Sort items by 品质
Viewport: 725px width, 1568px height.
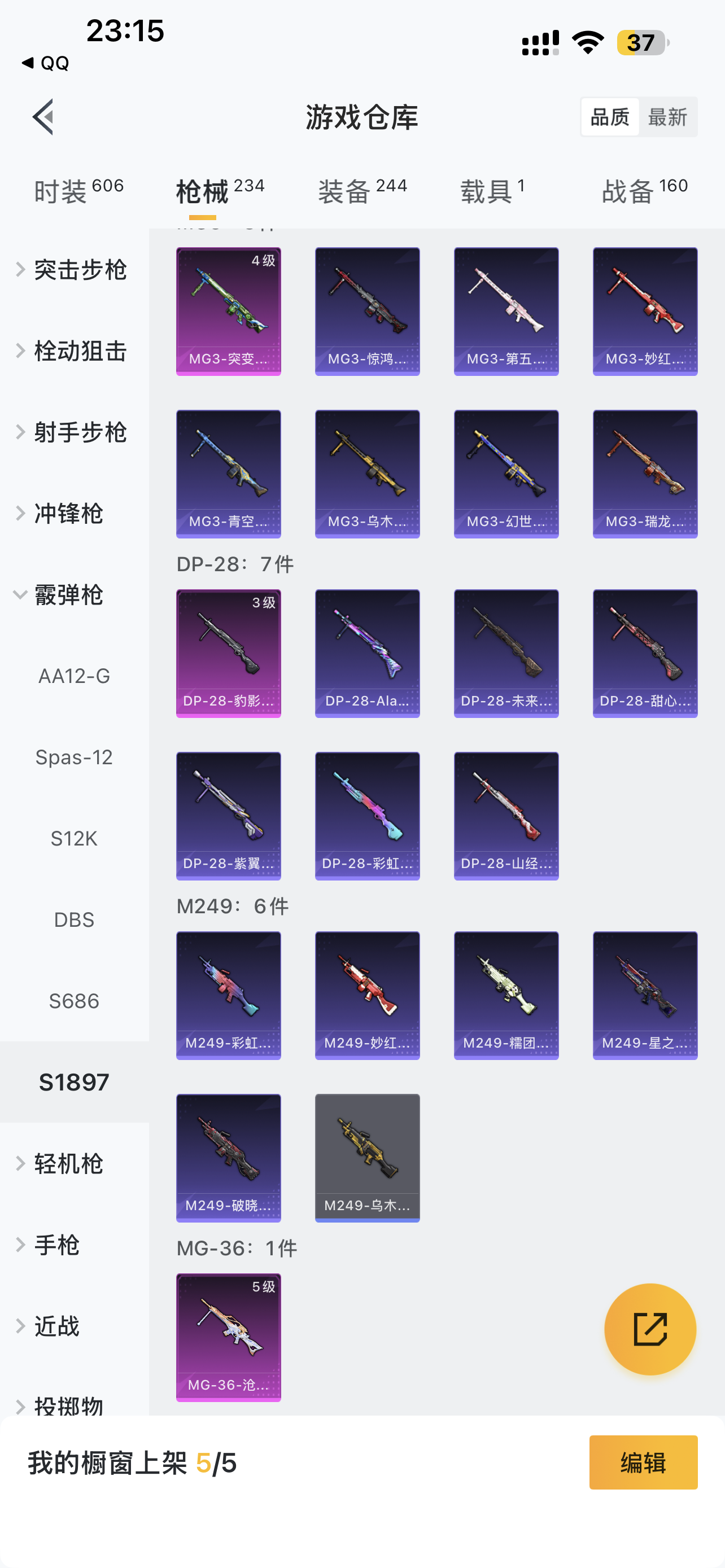coord(609,117)
